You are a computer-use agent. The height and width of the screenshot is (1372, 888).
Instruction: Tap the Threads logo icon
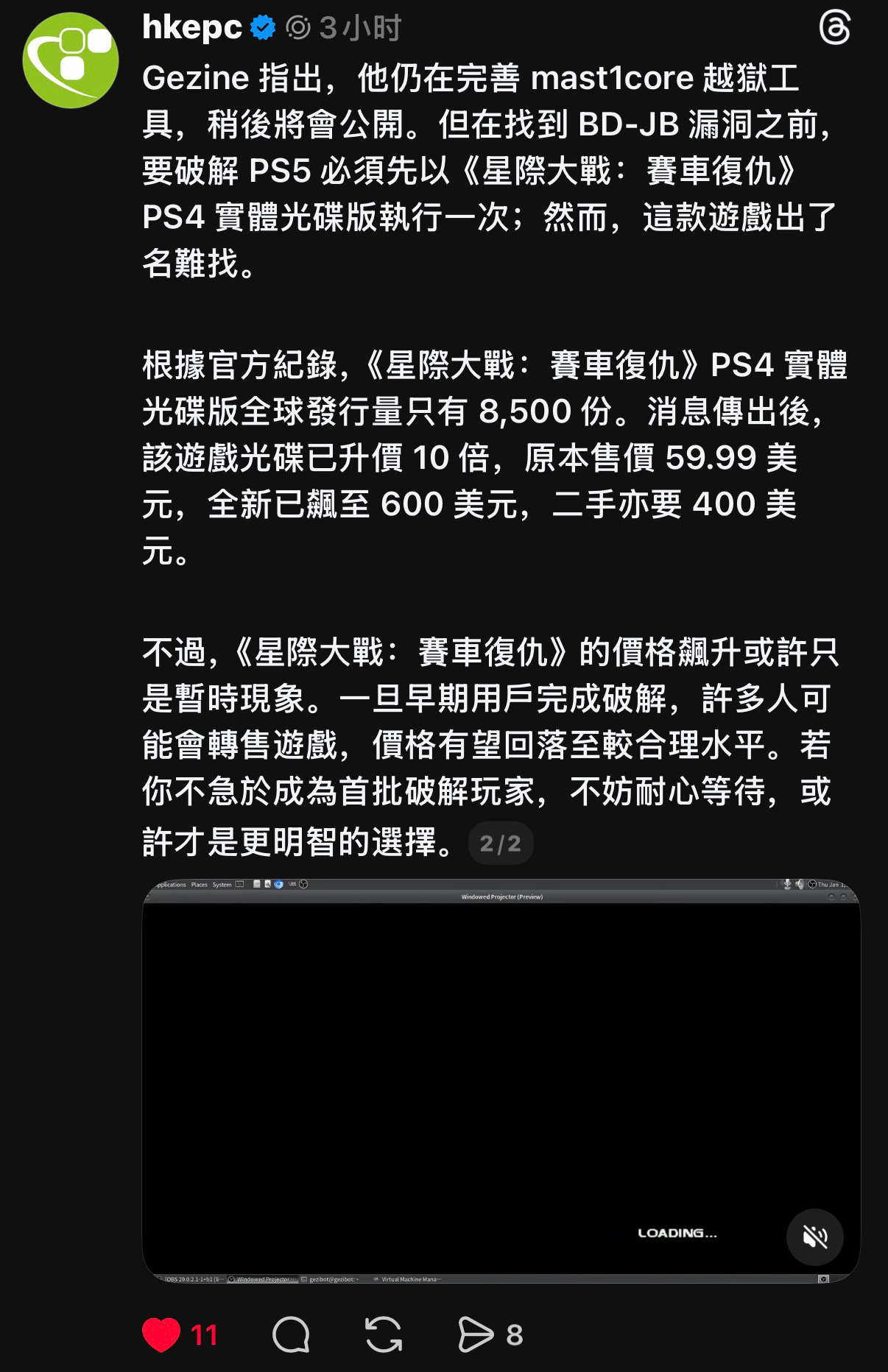click(x=834, y=29)
